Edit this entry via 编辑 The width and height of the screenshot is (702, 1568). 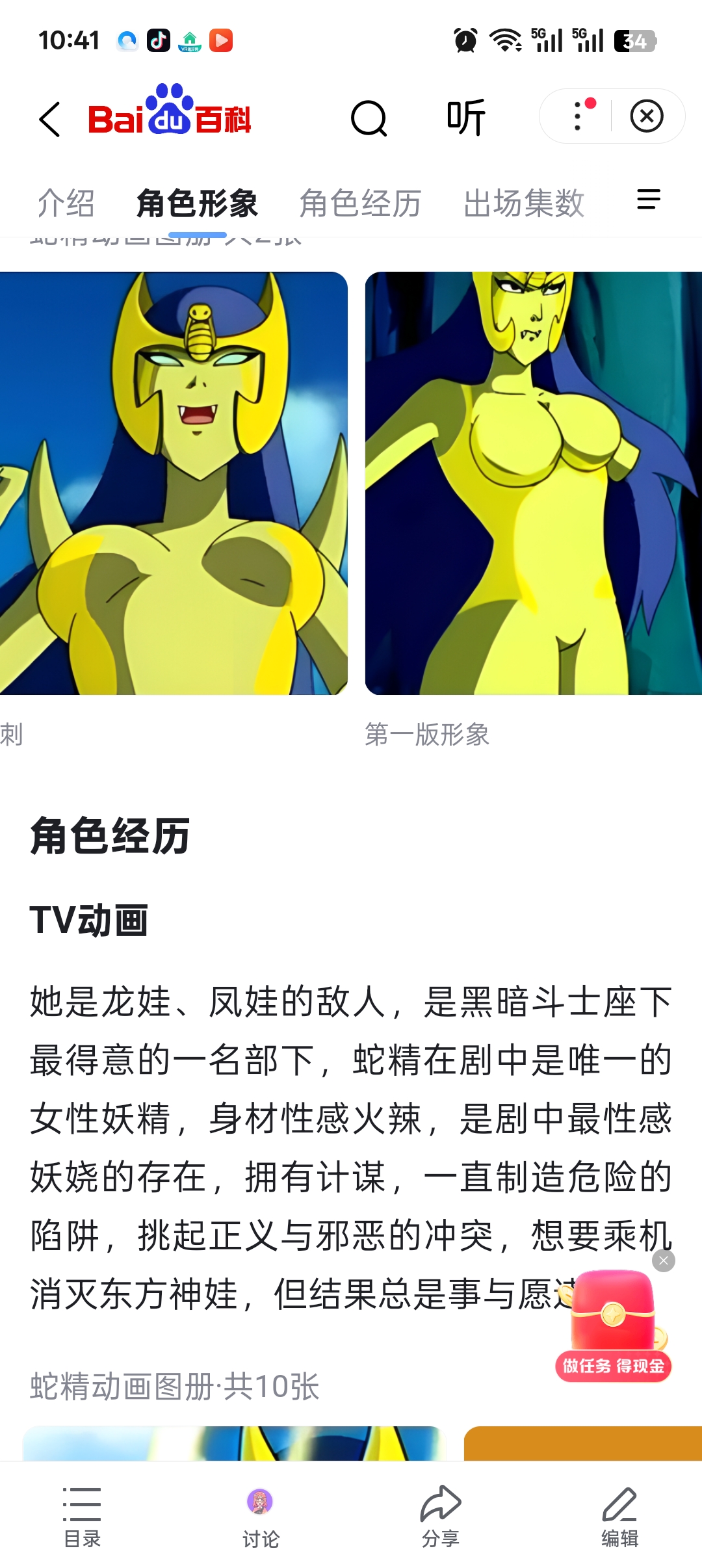[x=619, y=1516]
